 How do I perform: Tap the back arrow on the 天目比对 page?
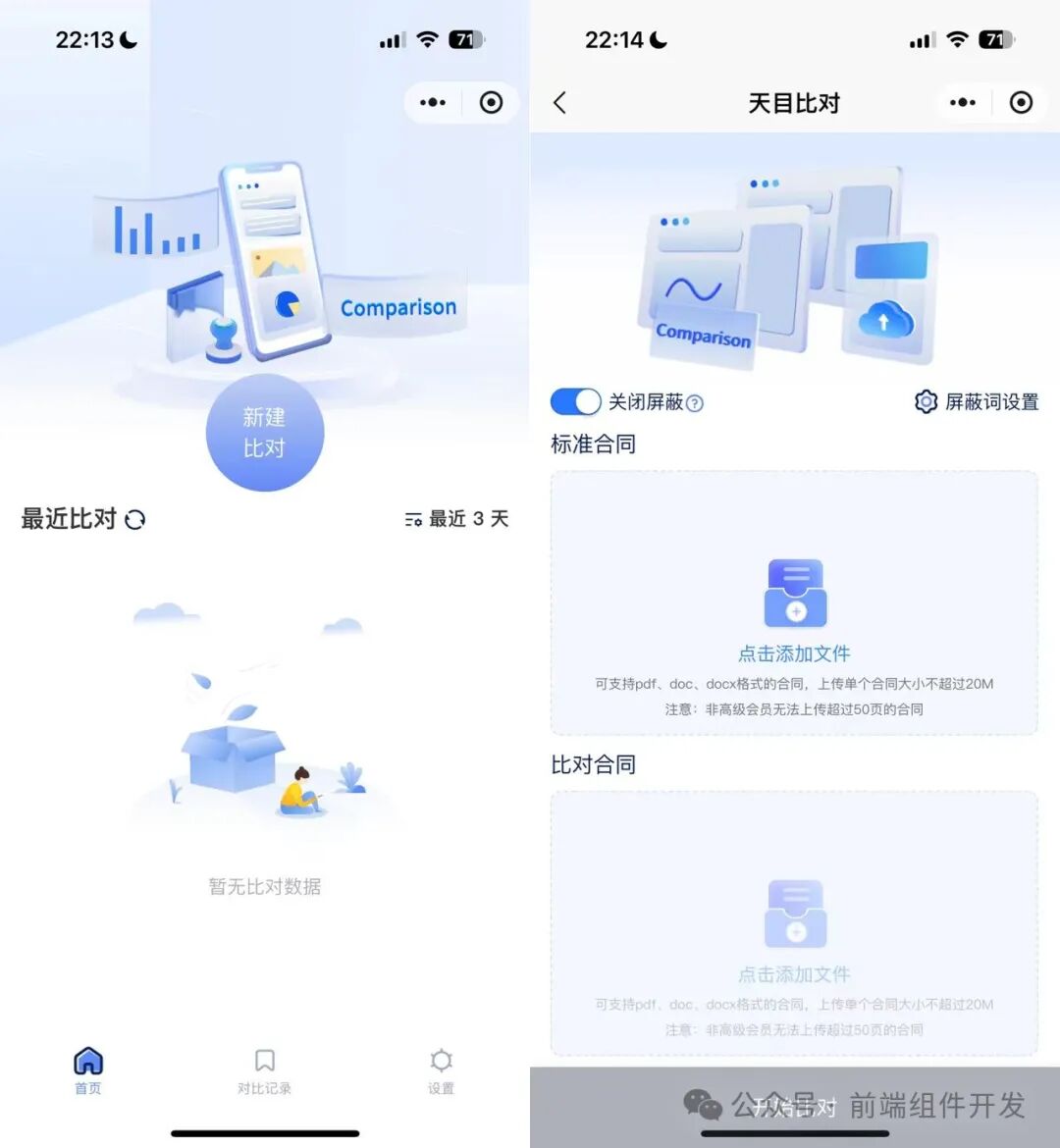(561, 102)
